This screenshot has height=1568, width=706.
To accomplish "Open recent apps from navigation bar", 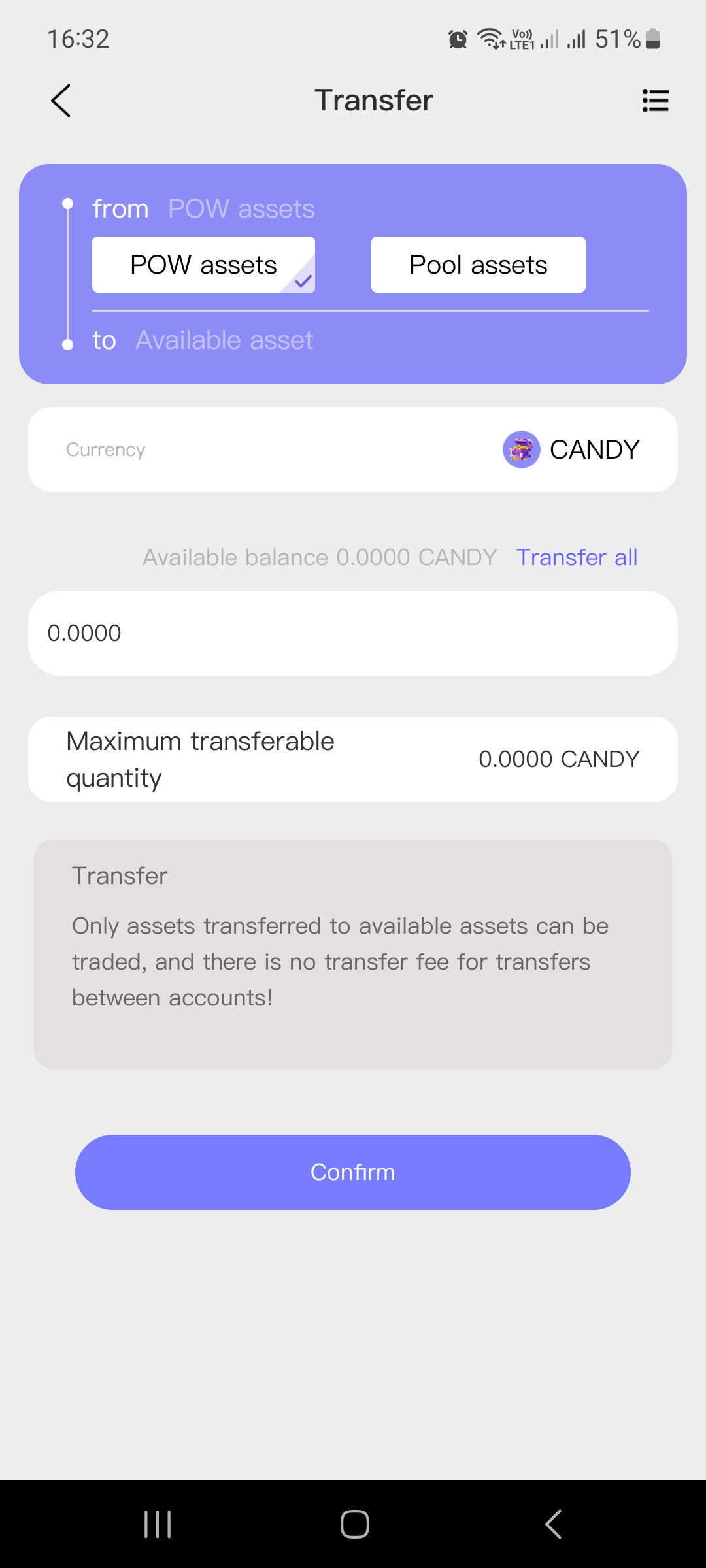I will [x=158, y=1524].
